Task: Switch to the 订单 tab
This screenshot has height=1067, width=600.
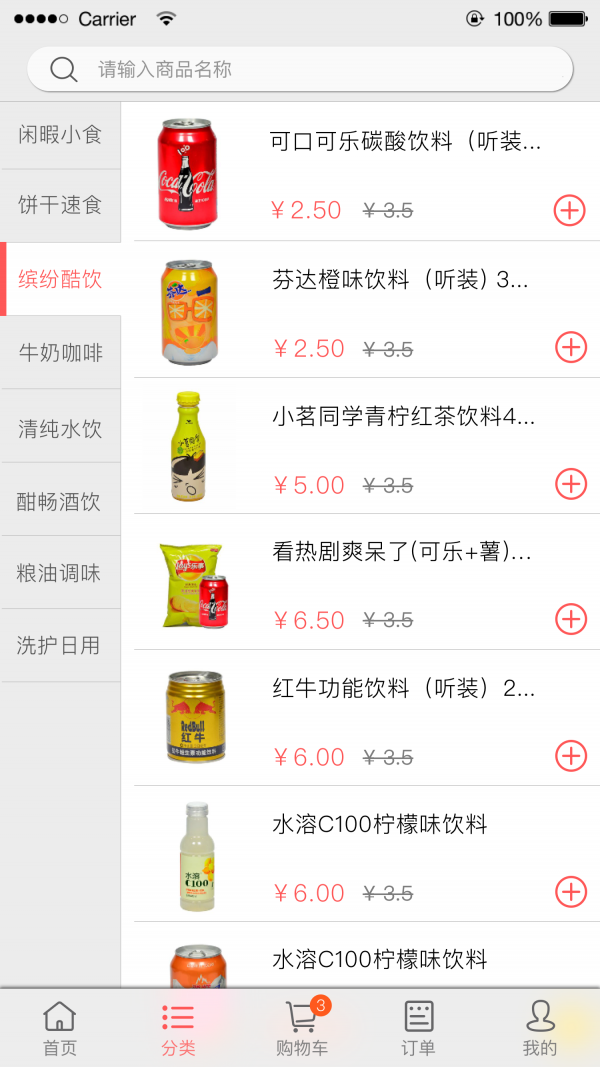Action: 418,1029
